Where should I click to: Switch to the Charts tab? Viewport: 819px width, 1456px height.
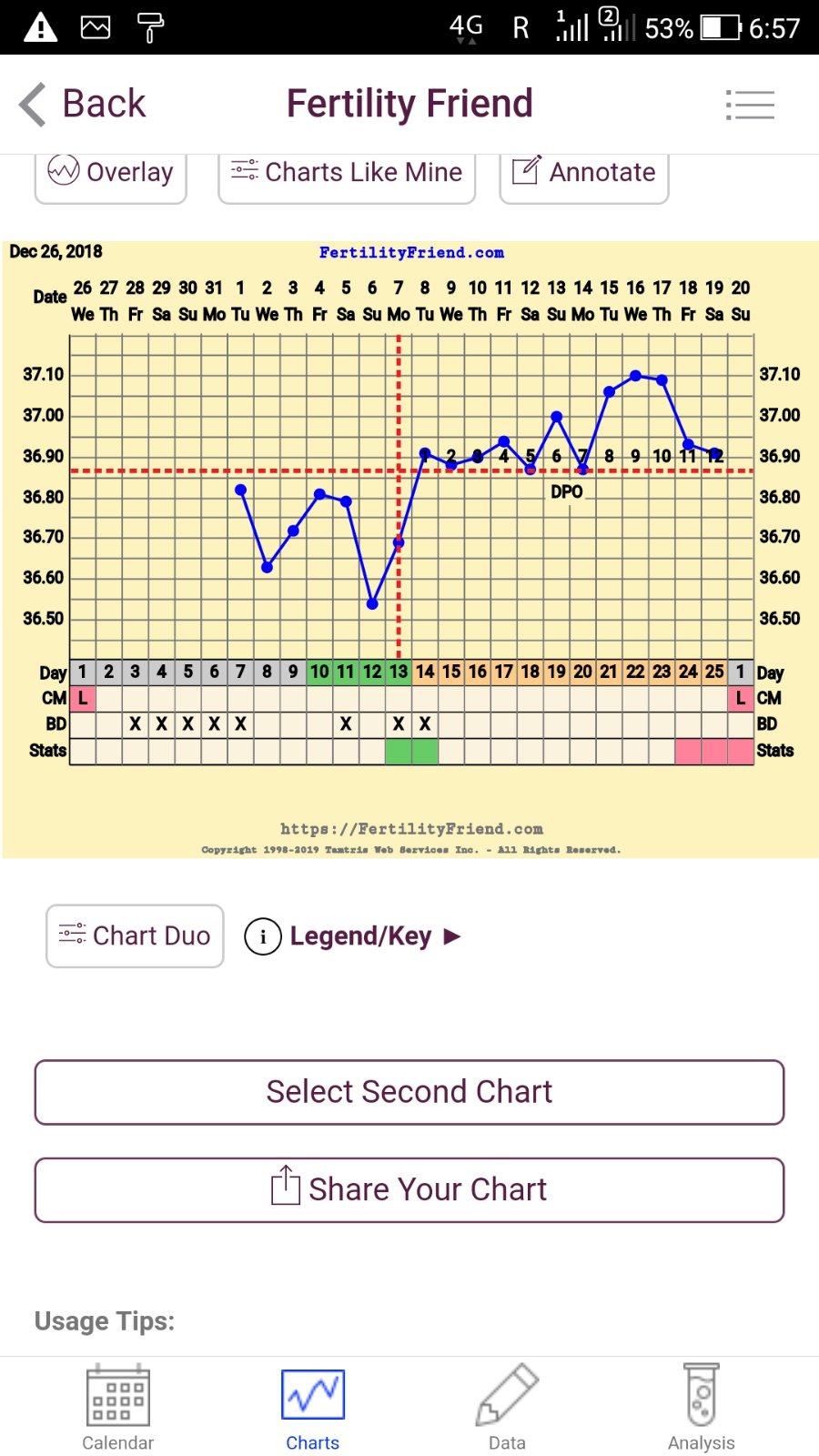click(x=313, y=1407)
